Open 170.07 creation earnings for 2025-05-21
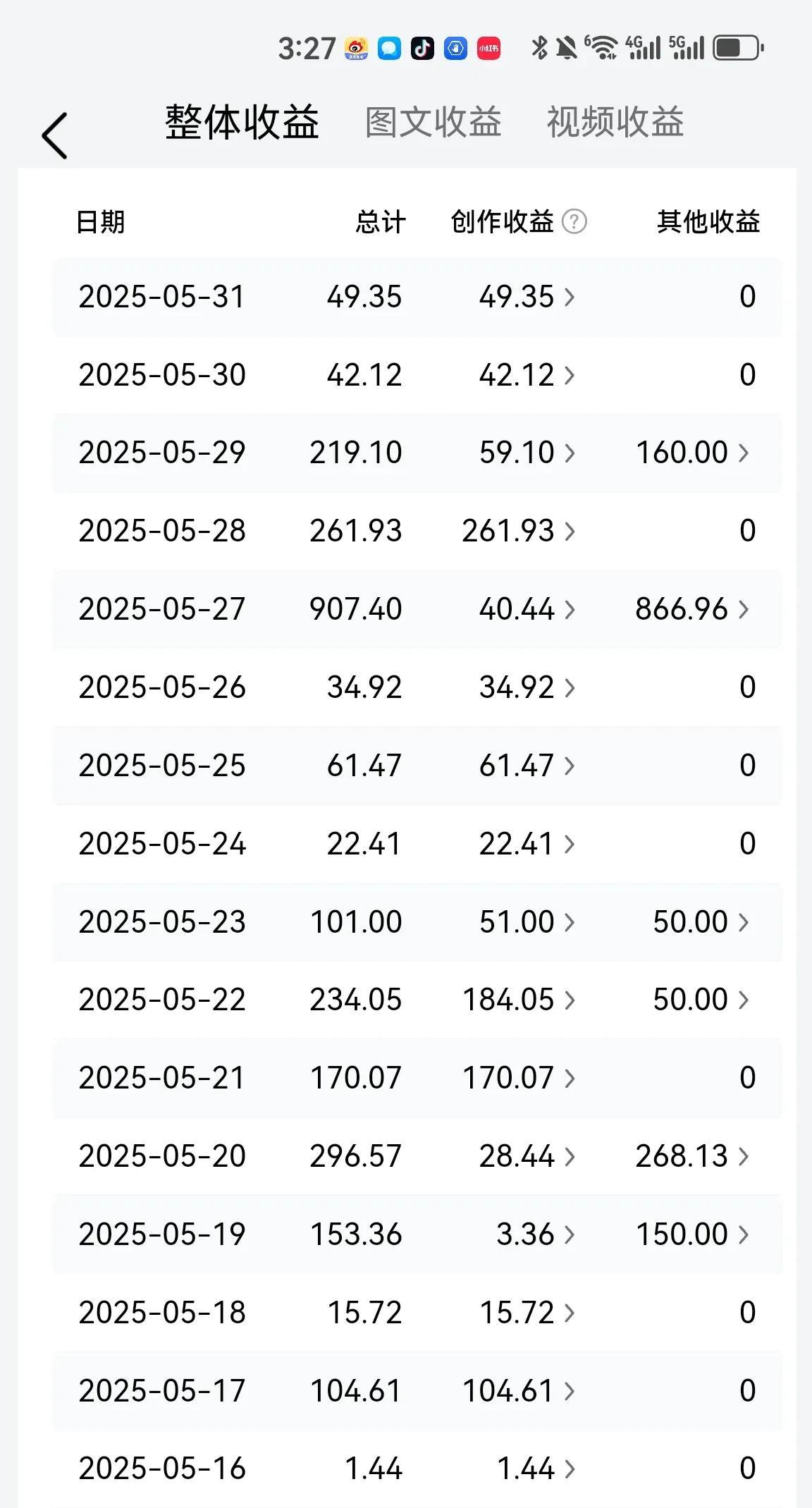This screenshot has height=1508, width=812. (x=519, y=1078)
